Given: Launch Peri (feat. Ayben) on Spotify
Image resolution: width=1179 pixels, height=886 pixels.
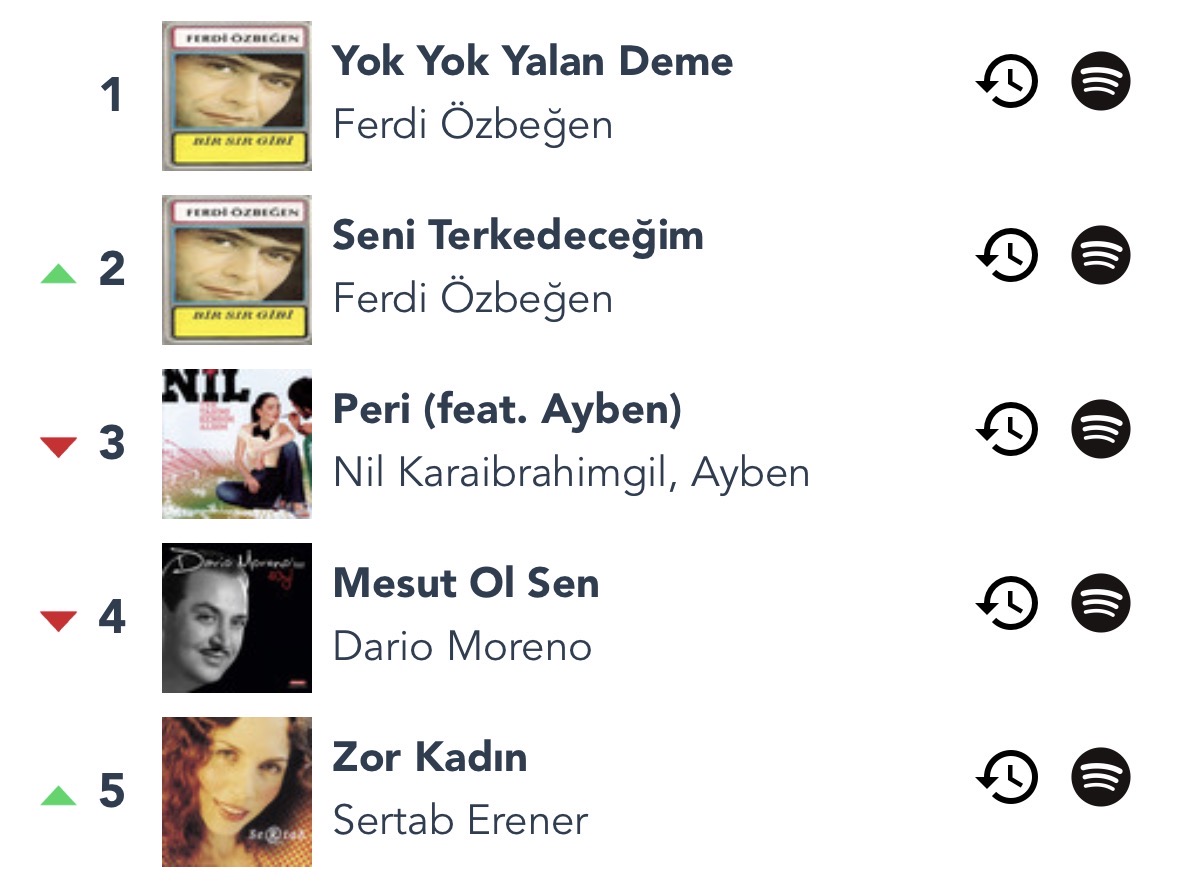Looking at the screenshot, I should click(1100, 429).
